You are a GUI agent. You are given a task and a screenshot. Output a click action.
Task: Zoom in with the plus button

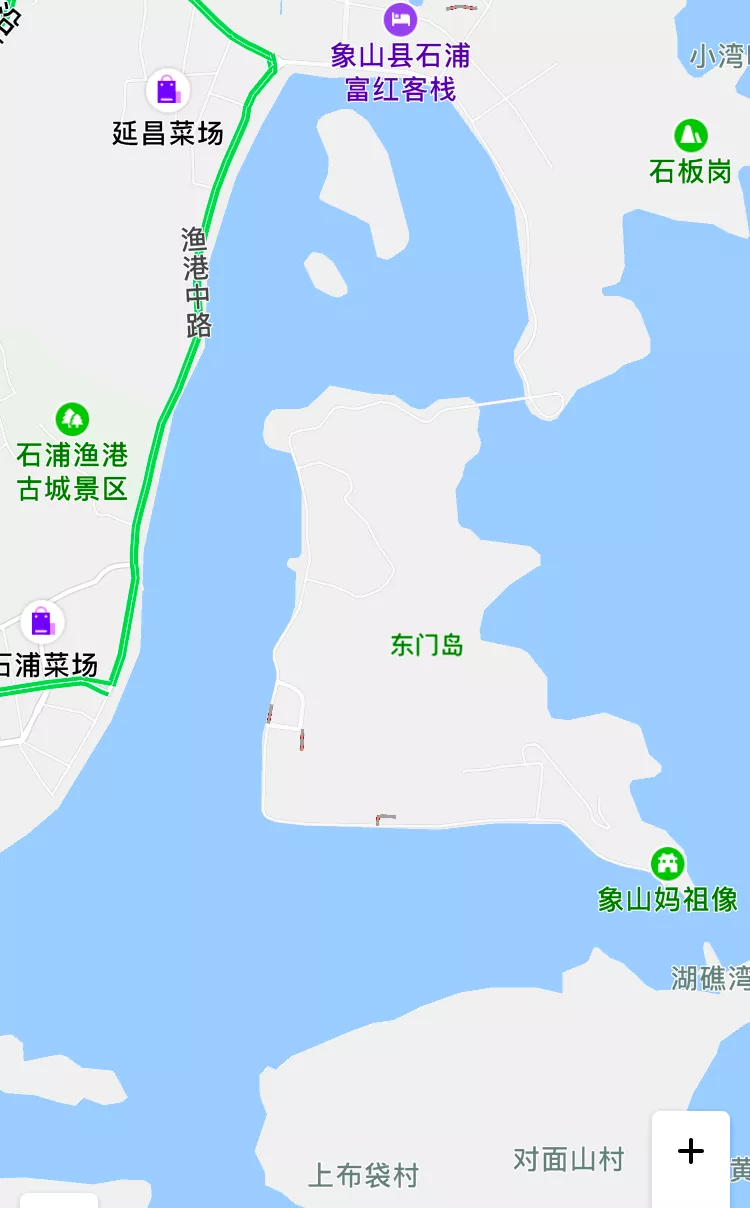pyautogui.click(x=690, y=1151)
